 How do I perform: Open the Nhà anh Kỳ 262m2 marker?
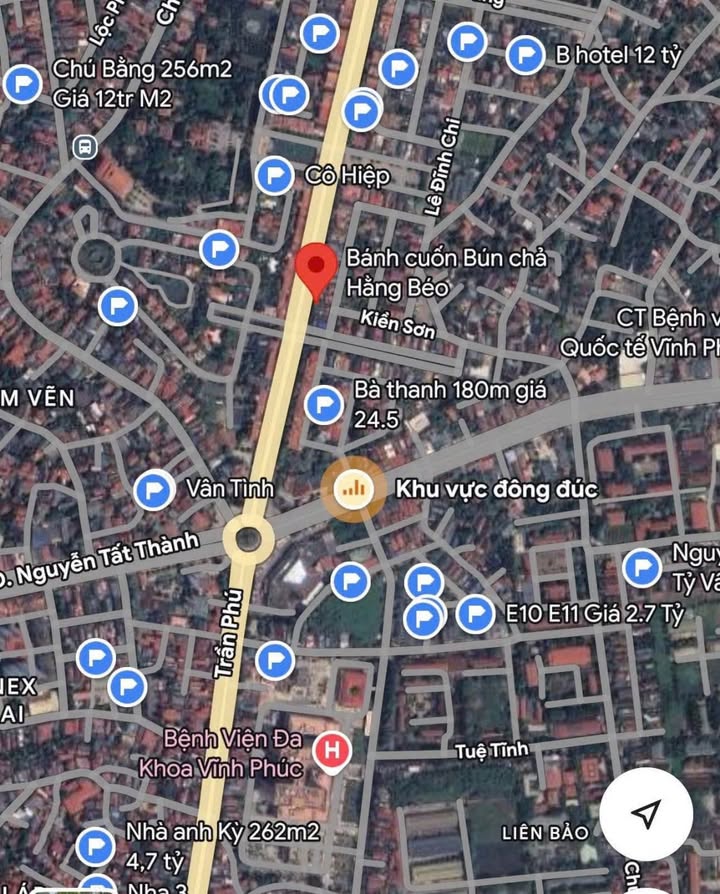click(x=96, y=846)
